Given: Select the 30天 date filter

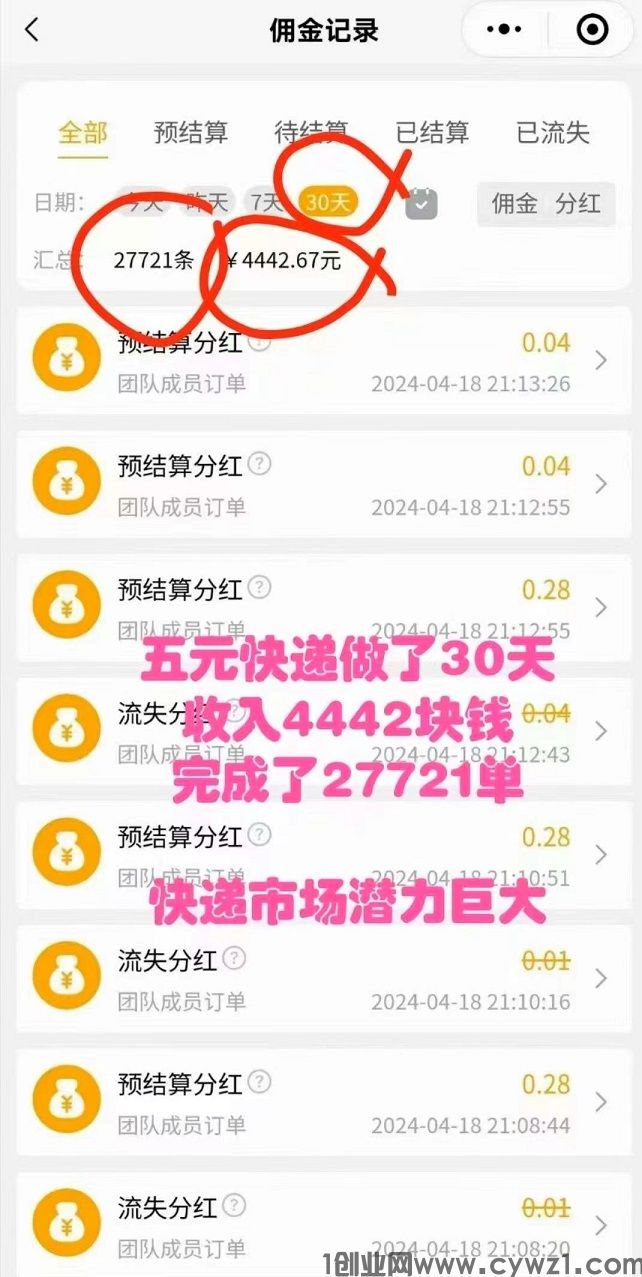Looking at the screenshot, I should (328, 203).
